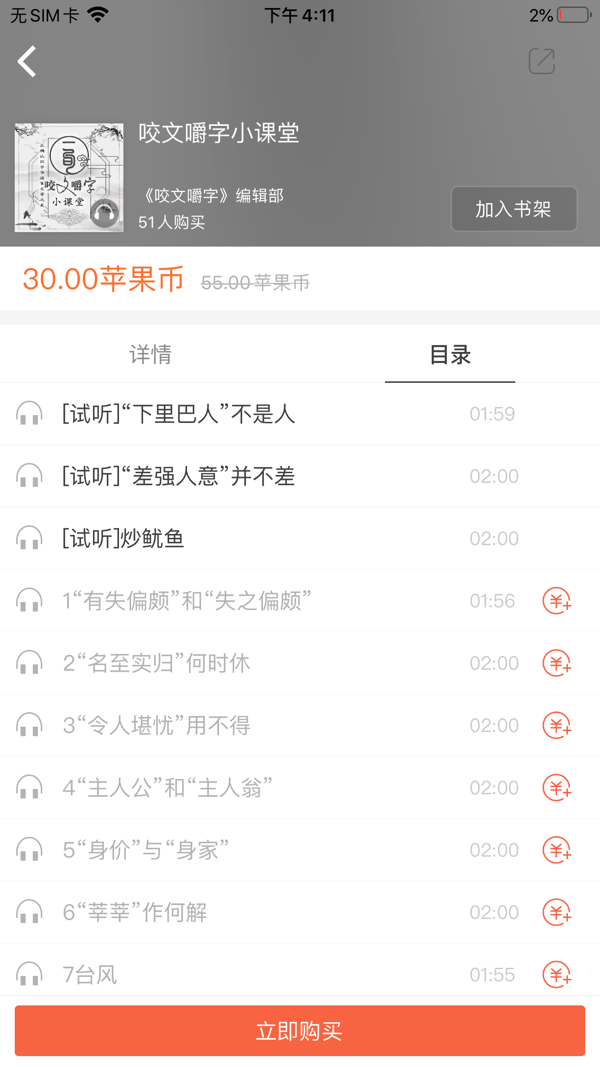
Task: Switch to the 详情 tab
Action: point(150,355)
